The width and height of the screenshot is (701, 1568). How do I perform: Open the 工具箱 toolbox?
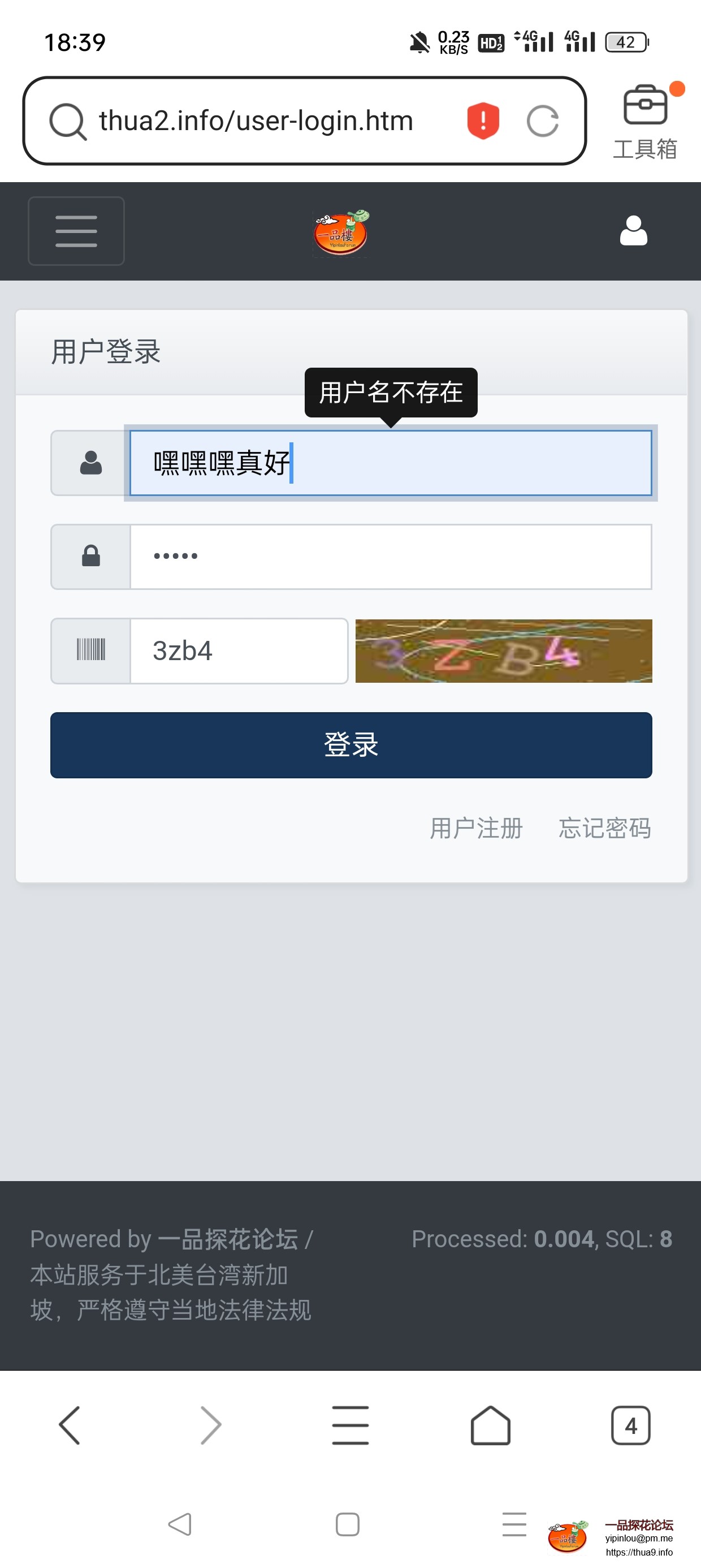pyautogui.click(x=645, y=122)
